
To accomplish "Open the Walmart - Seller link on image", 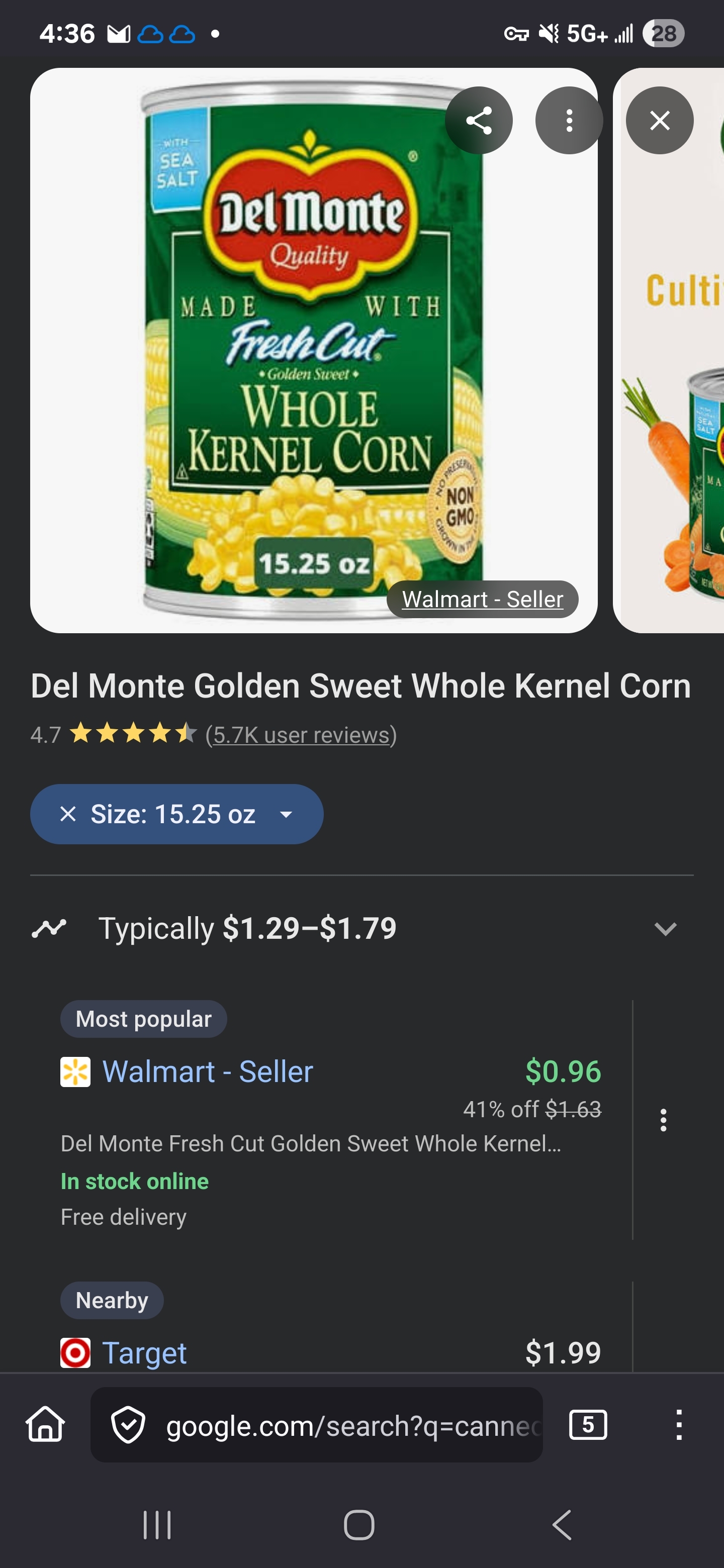I will click(x=482, y=600).
